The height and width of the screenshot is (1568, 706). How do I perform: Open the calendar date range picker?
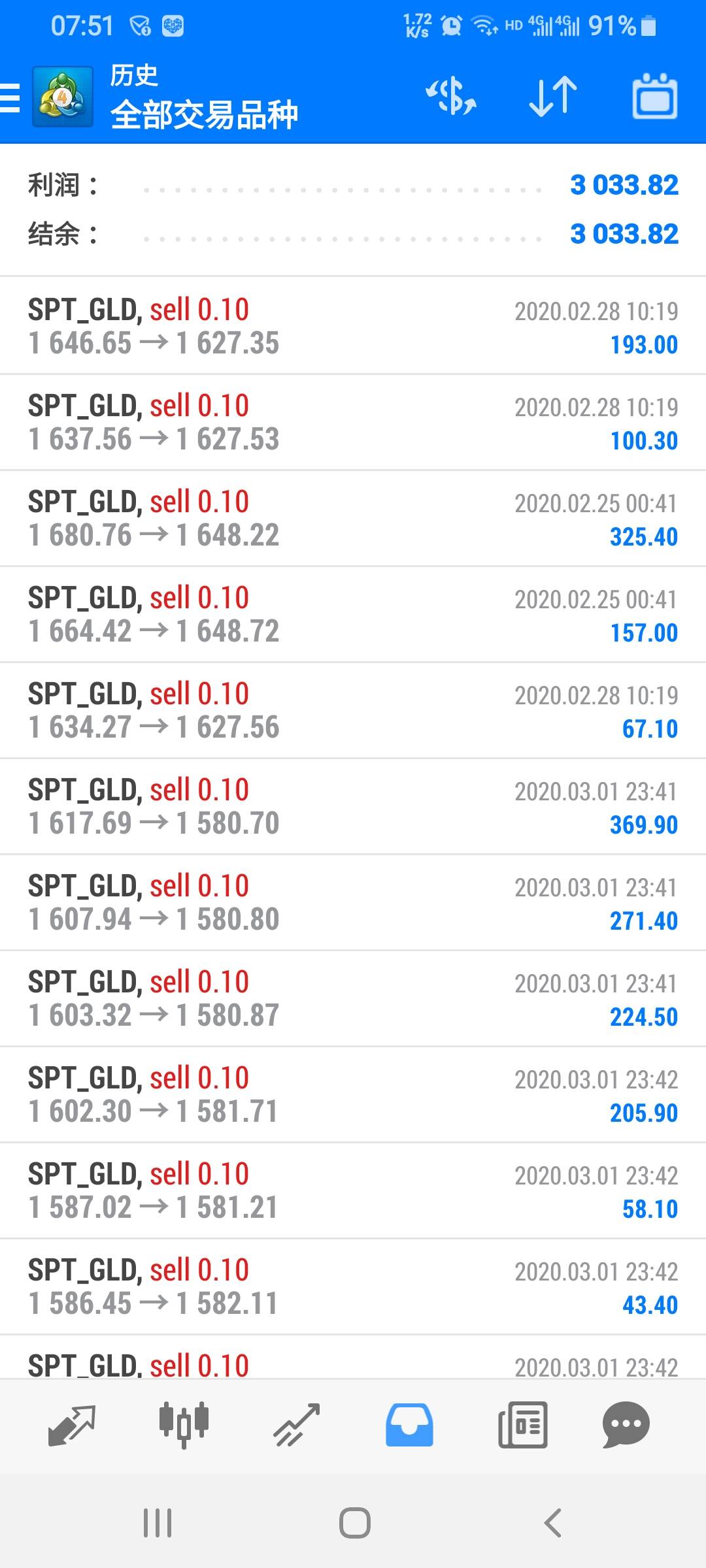654,97
